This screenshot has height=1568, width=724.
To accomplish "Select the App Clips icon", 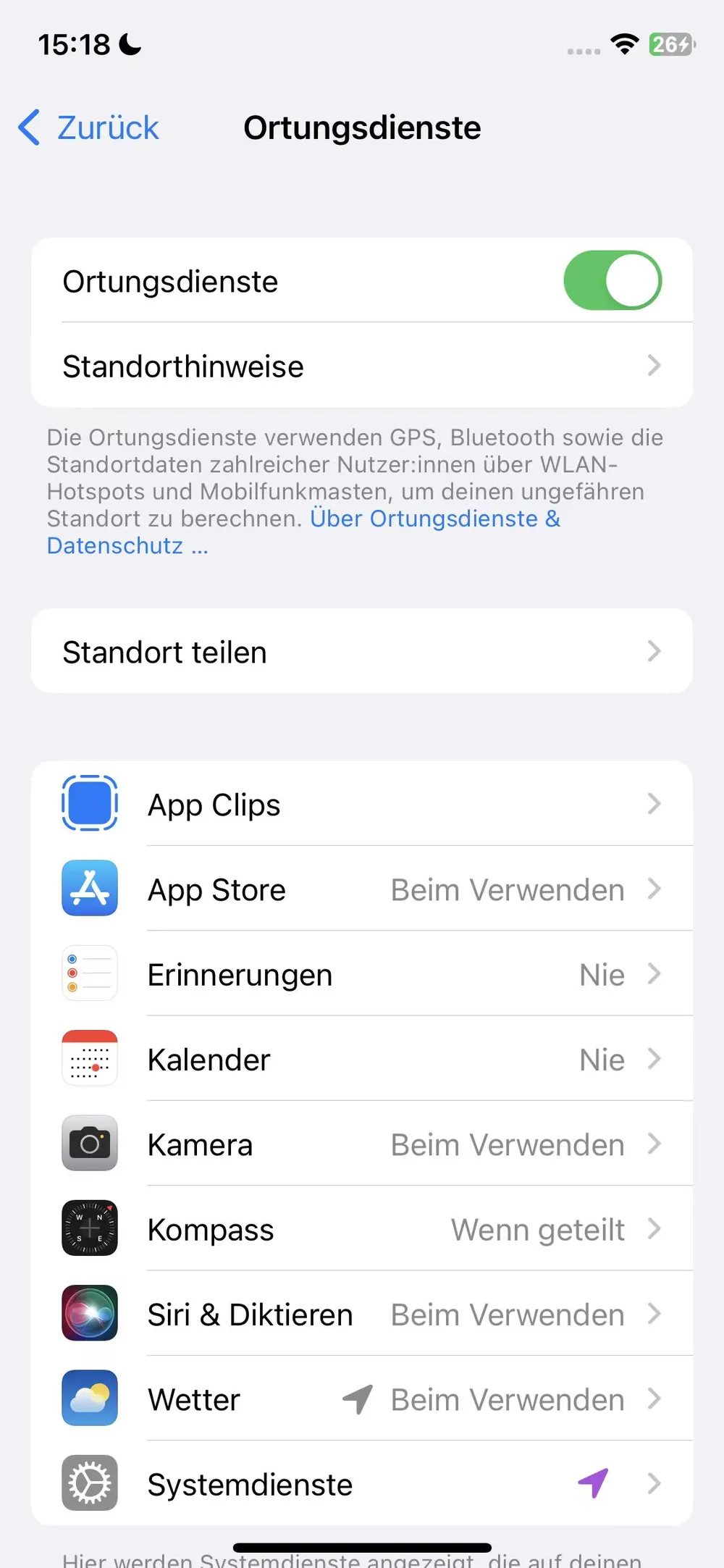I will tap(89, 804).
